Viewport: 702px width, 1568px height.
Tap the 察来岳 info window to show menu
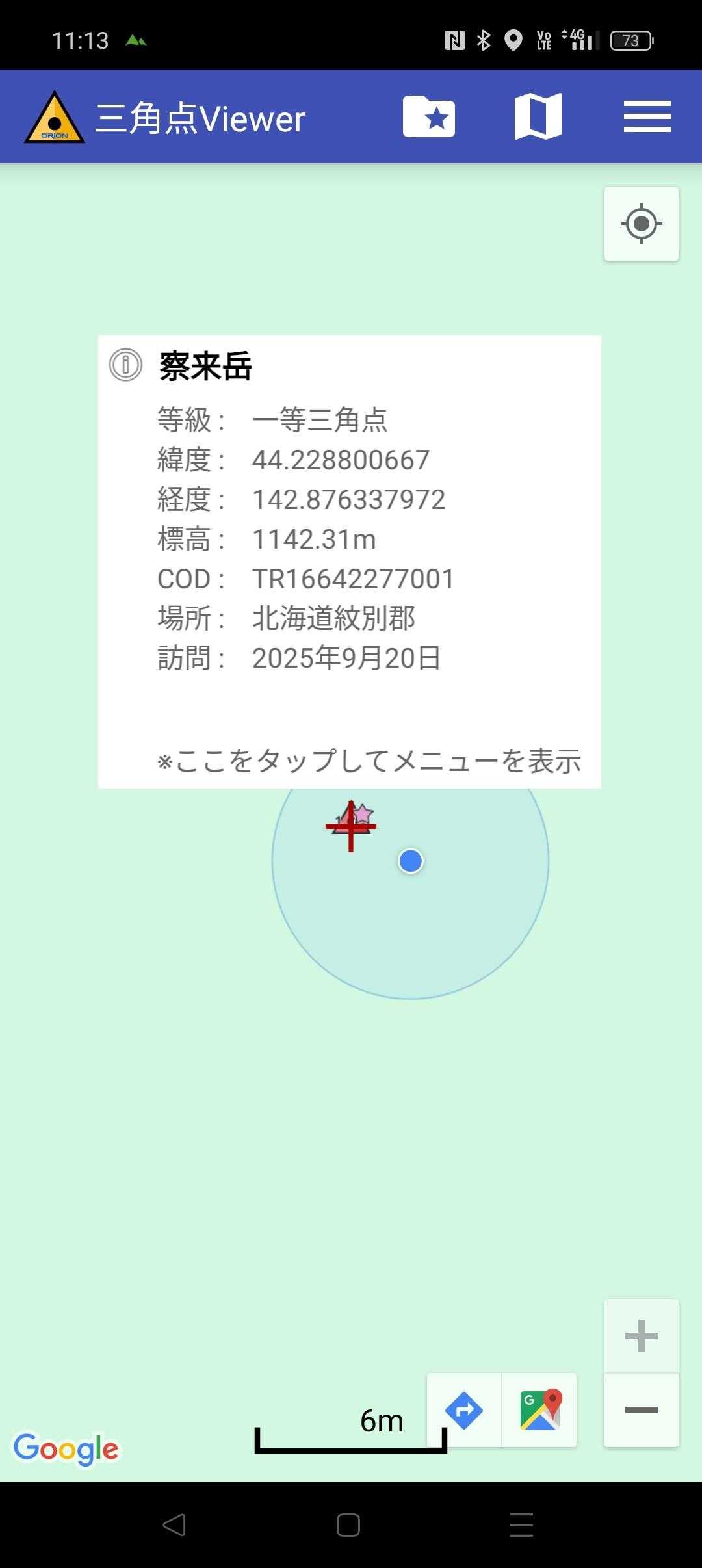pyautogui.click(x=349, y=562)
